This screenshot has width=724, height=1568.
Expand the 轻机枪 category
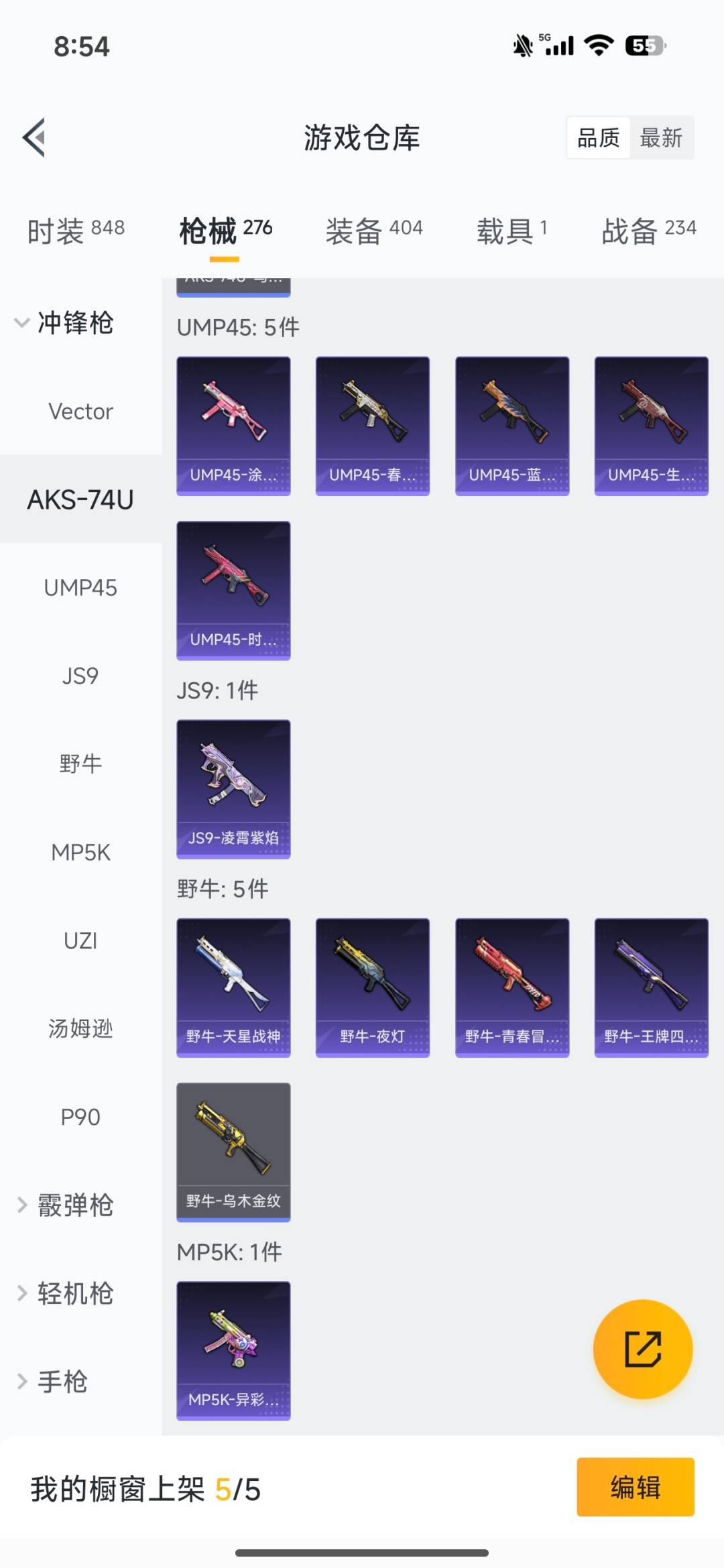click(64, 1293)
